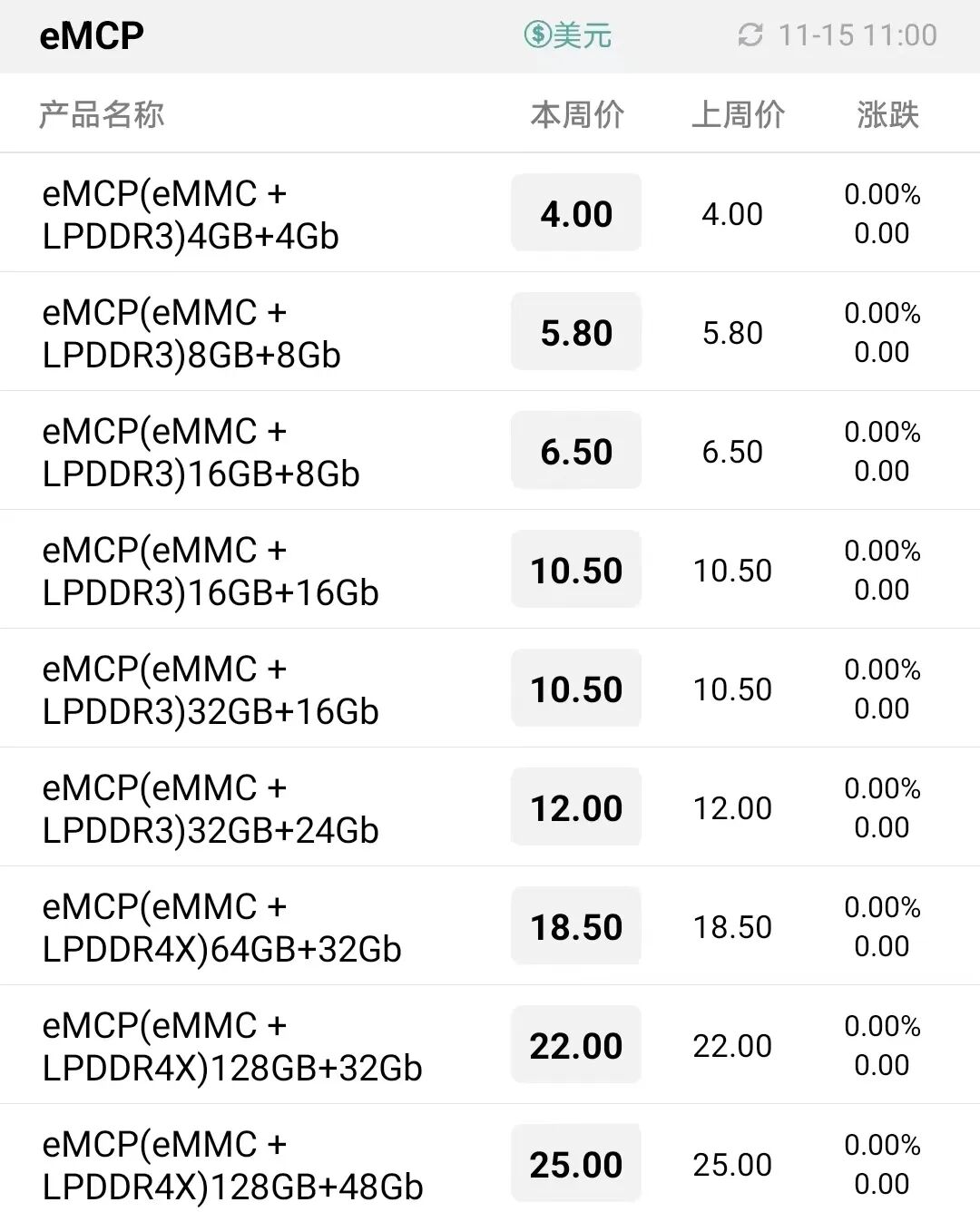Viewport: 980px width, 1212px height.
Task: Switch the currency from 美元
Action: tap(568, 35)
